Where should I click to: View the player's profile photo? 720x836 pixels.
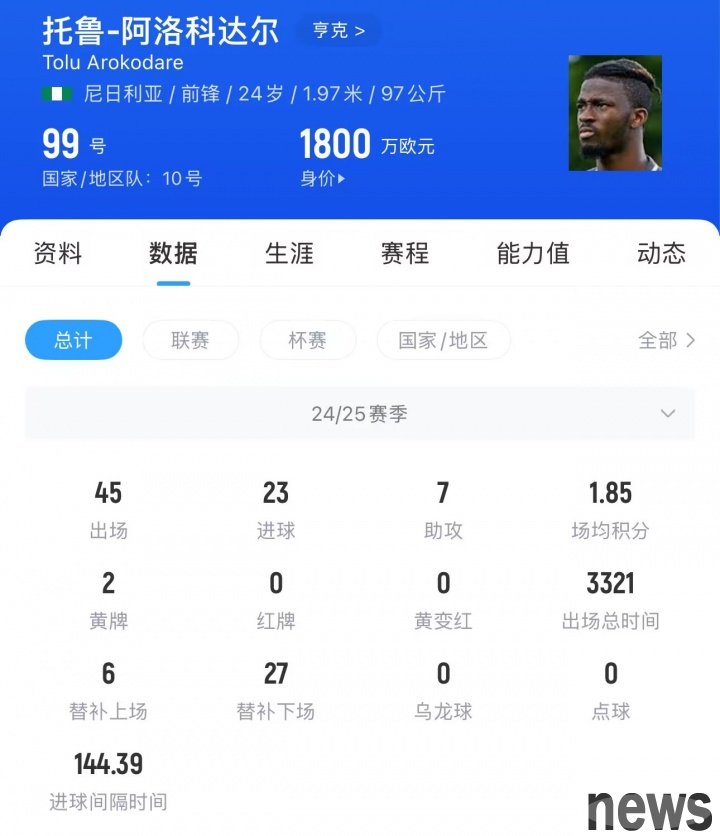coord(615,113)
